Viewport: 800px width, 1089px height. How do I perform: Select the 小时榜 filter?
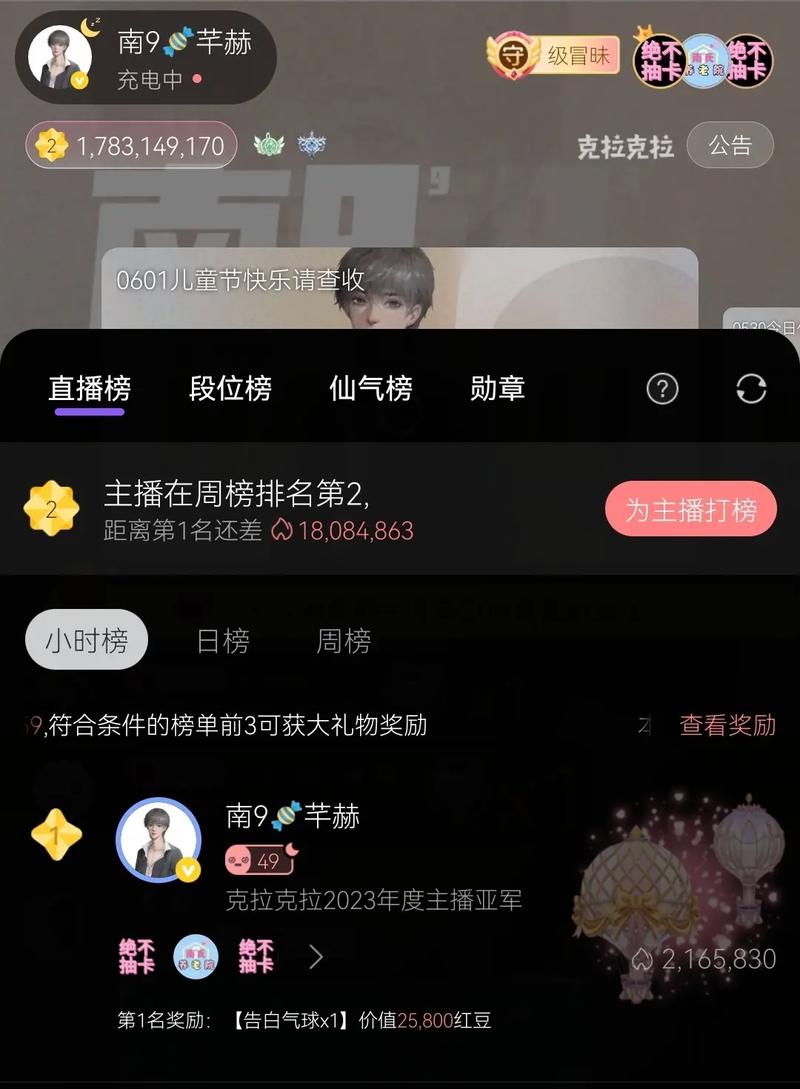pos(86,640)
